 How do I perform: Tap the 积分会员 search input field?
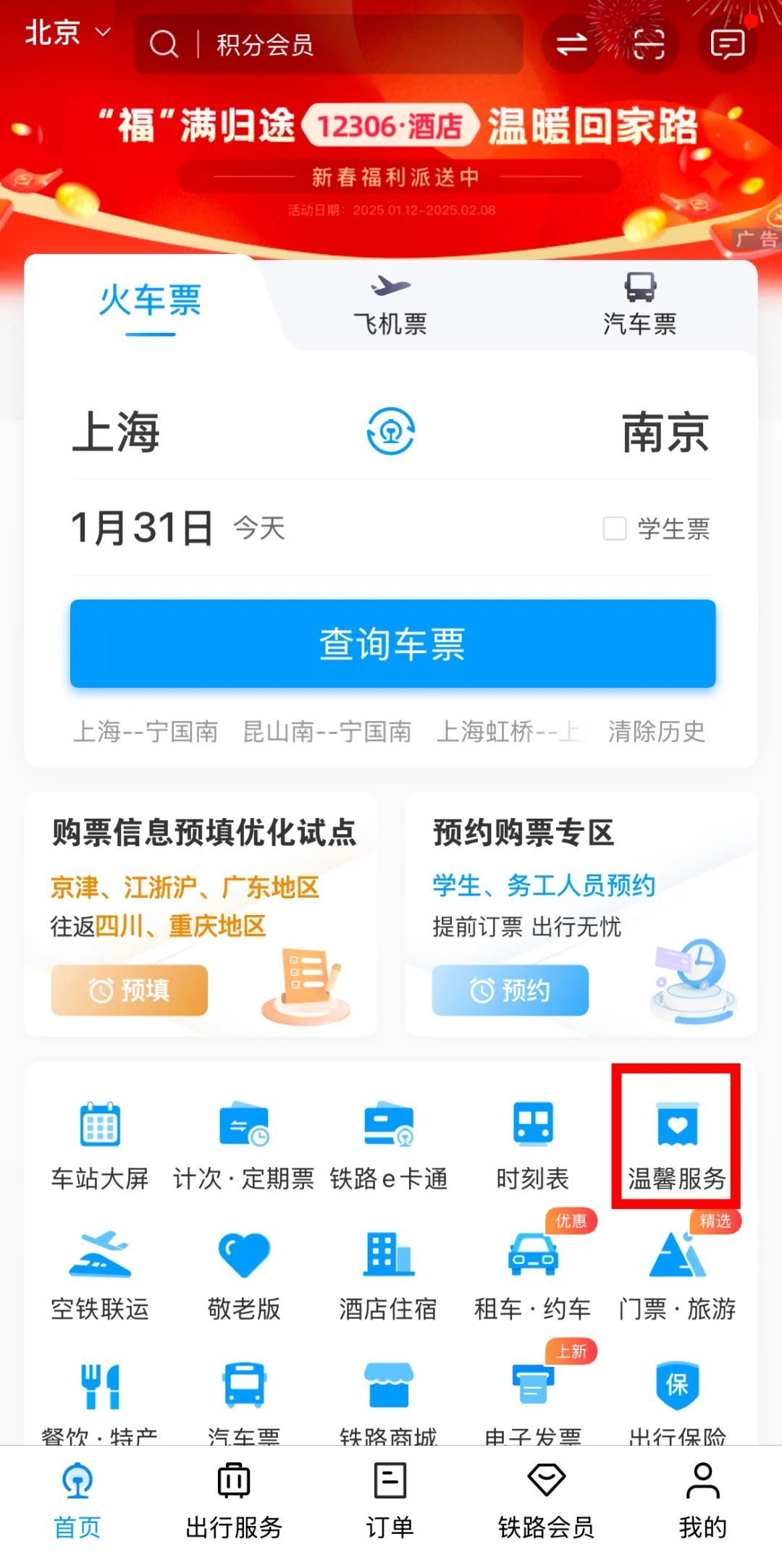[326, 45]
